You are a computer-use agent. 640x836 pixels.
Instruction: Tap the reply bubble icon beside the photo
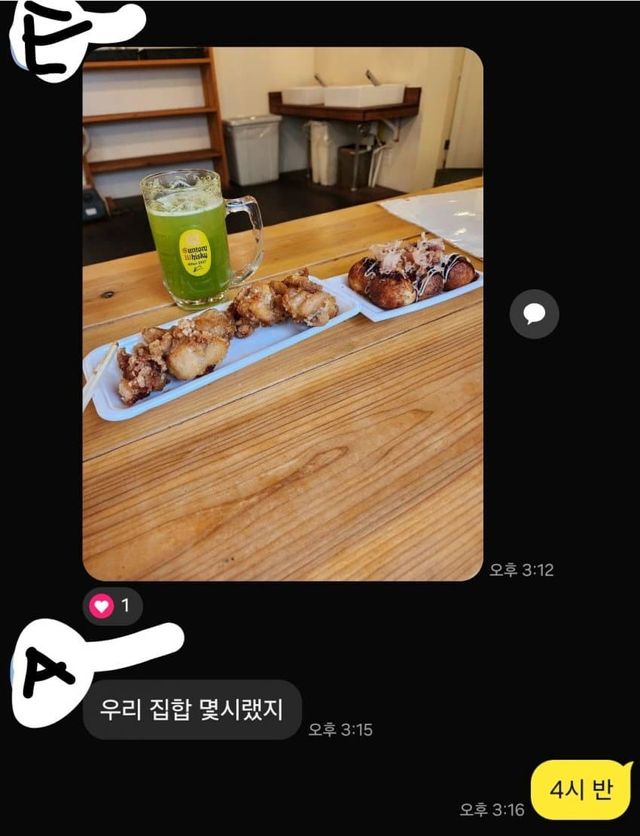(x=534, y=314)
